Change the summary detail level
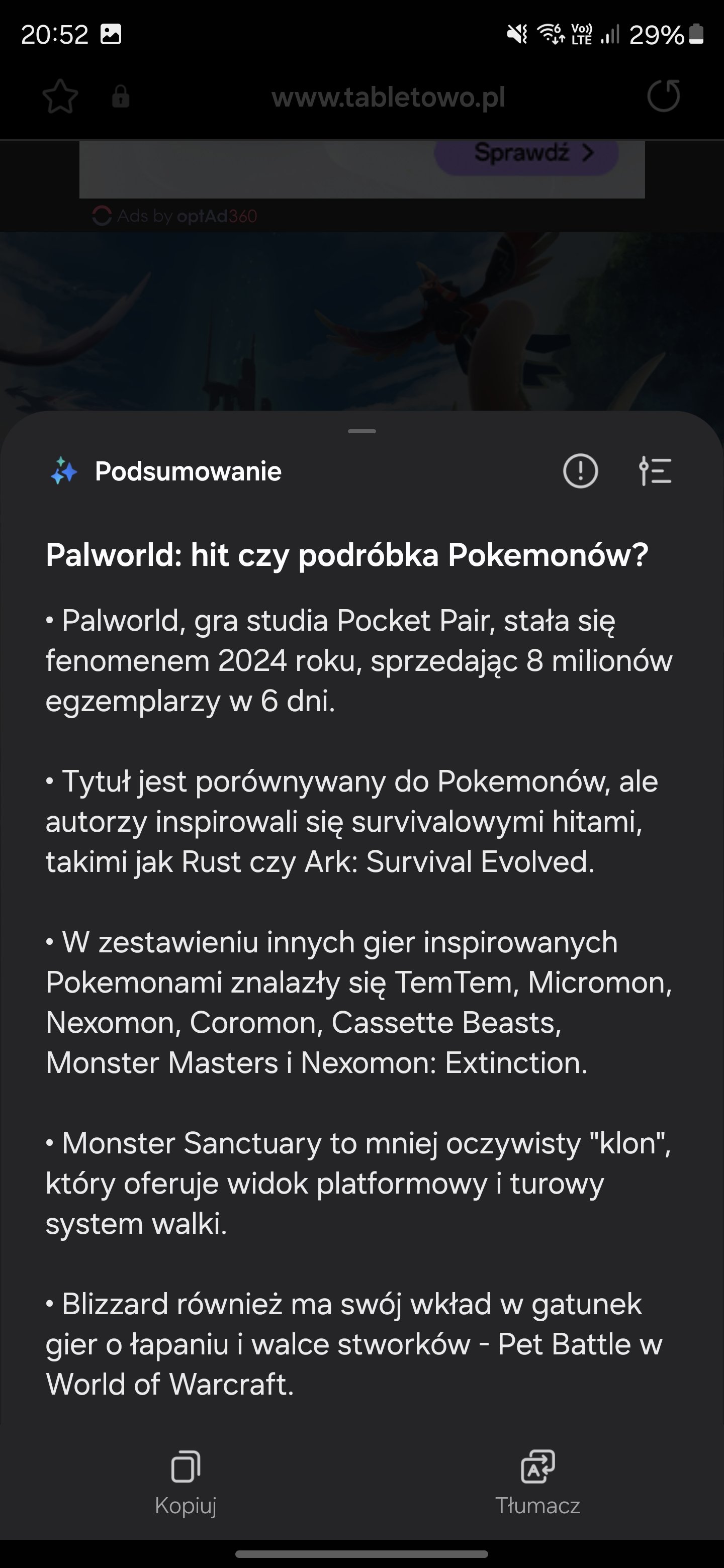The image size is (724, 1568). (655, 471)
